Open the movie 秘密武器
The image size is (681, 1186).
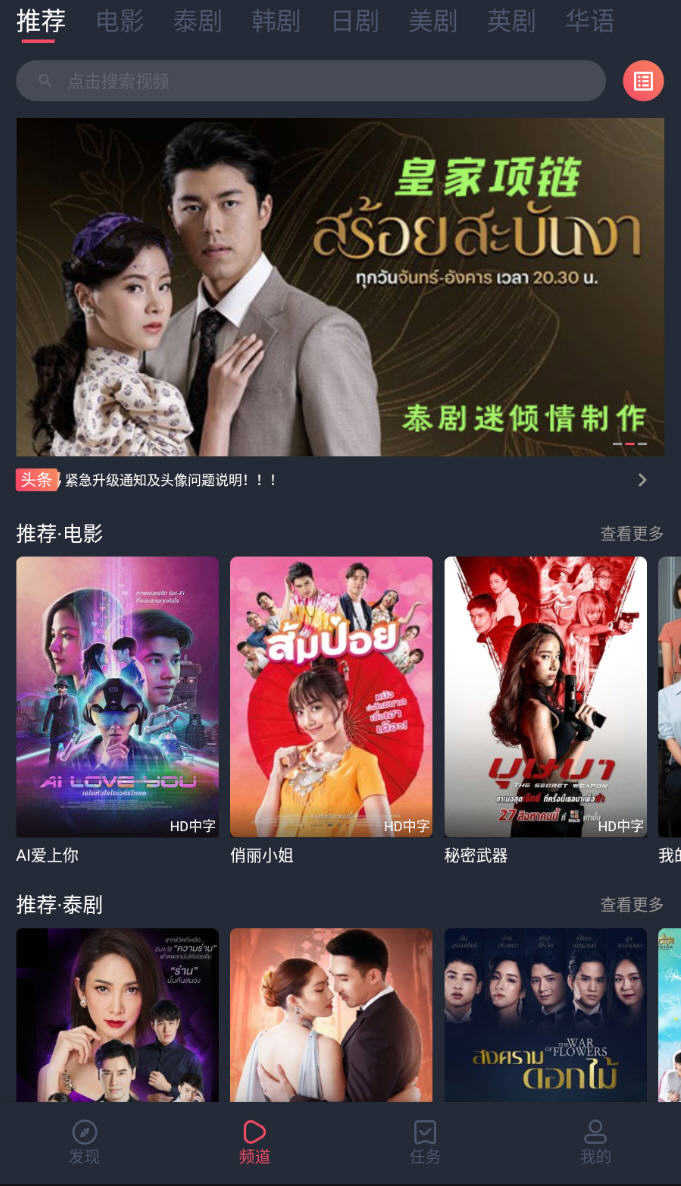point(545,697)
